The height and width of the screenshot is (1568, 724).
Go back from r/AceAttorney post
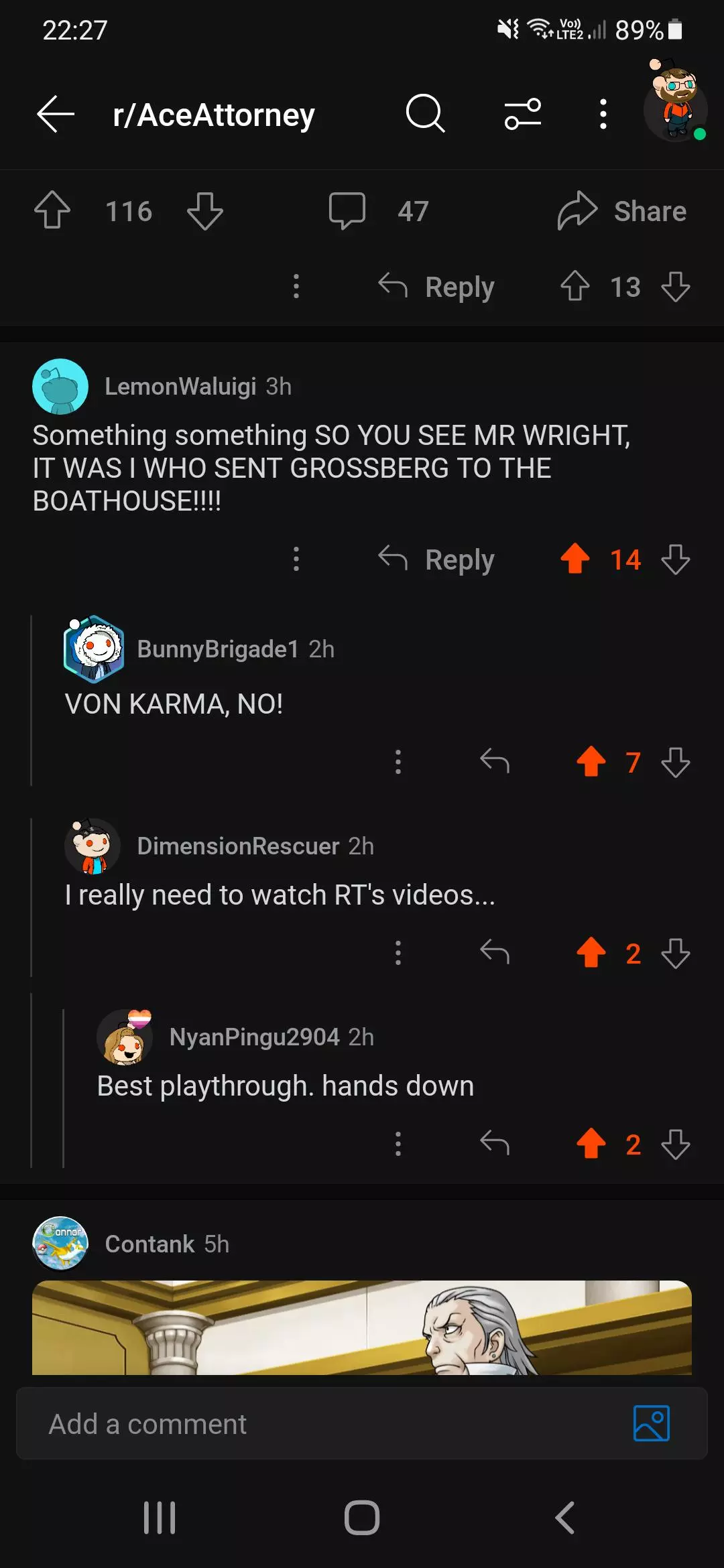pos(56,114)
